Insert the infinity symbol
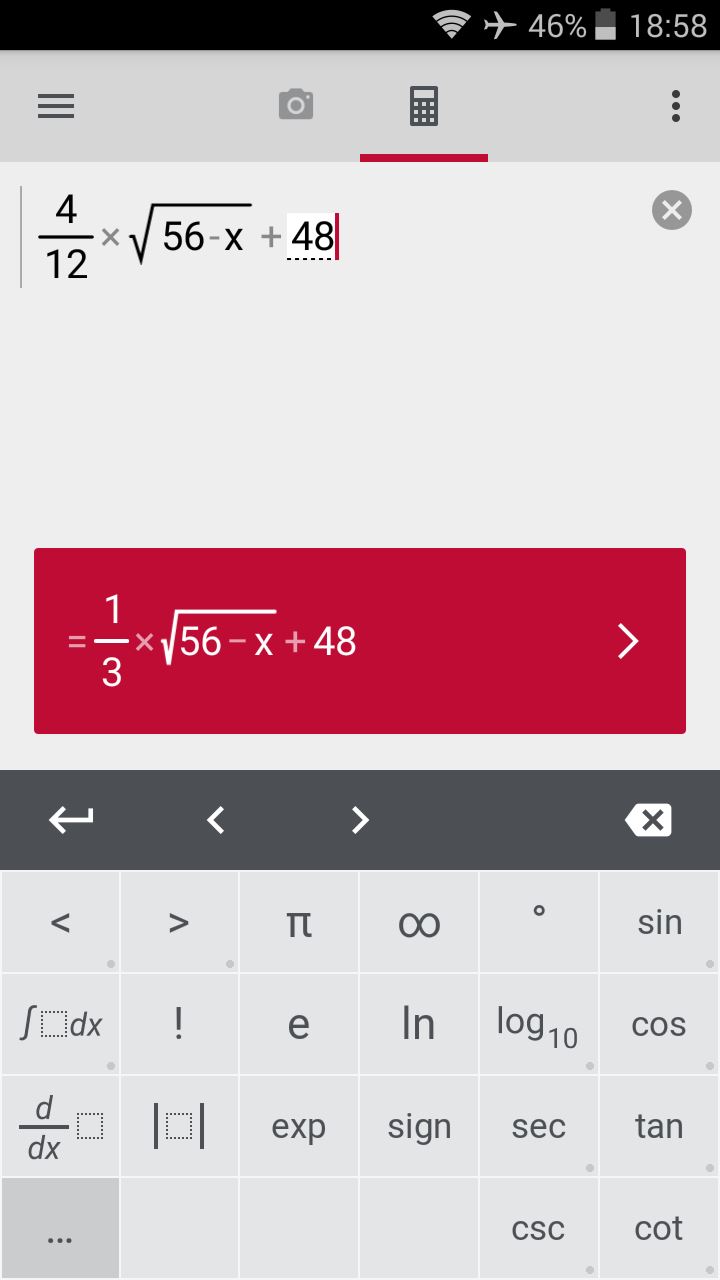 tap(419, 922)
